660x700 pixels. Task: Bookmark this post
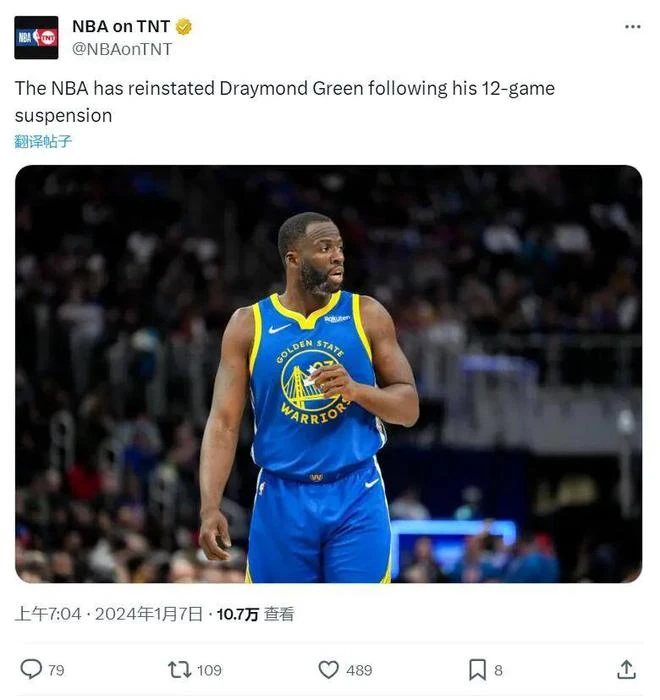point(478,669)
